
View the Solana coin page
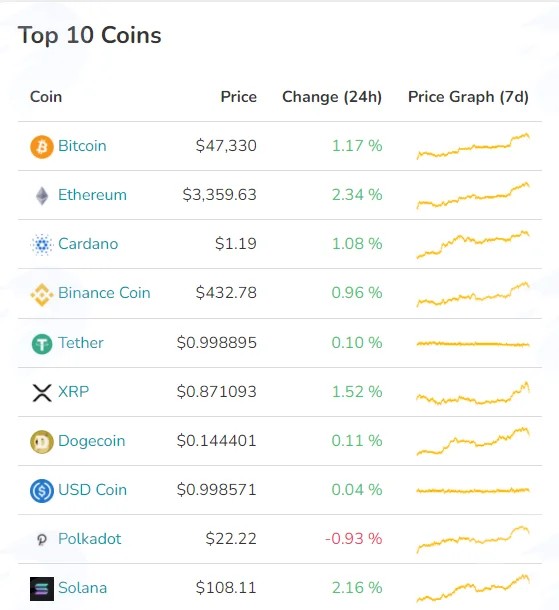point(82,588)
